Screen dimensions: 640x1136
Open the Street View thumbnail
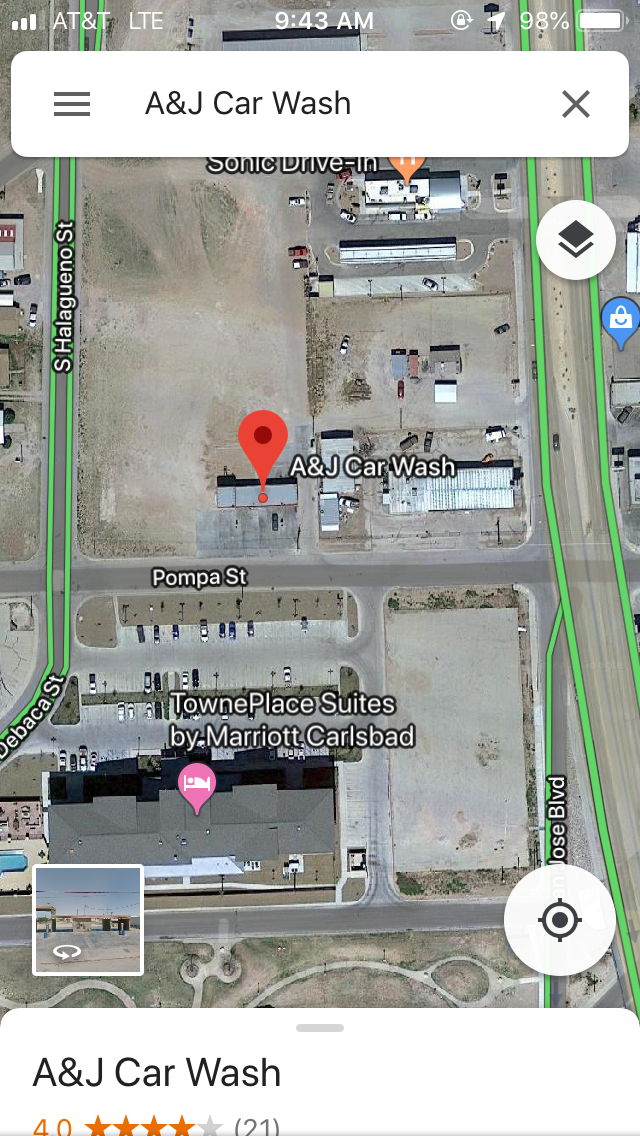click(88, 920)
